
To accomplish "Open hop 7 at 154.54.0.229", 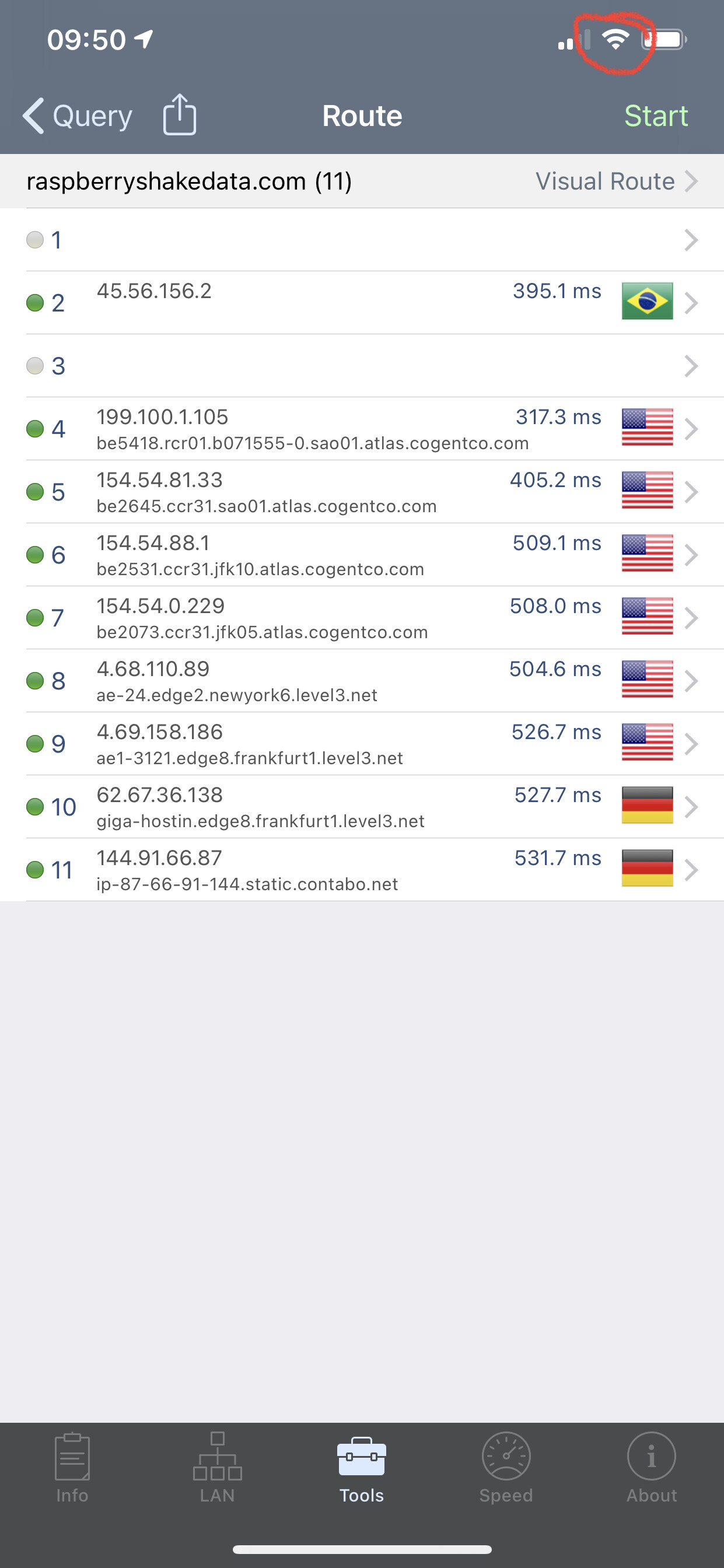I will pos(362,618).
